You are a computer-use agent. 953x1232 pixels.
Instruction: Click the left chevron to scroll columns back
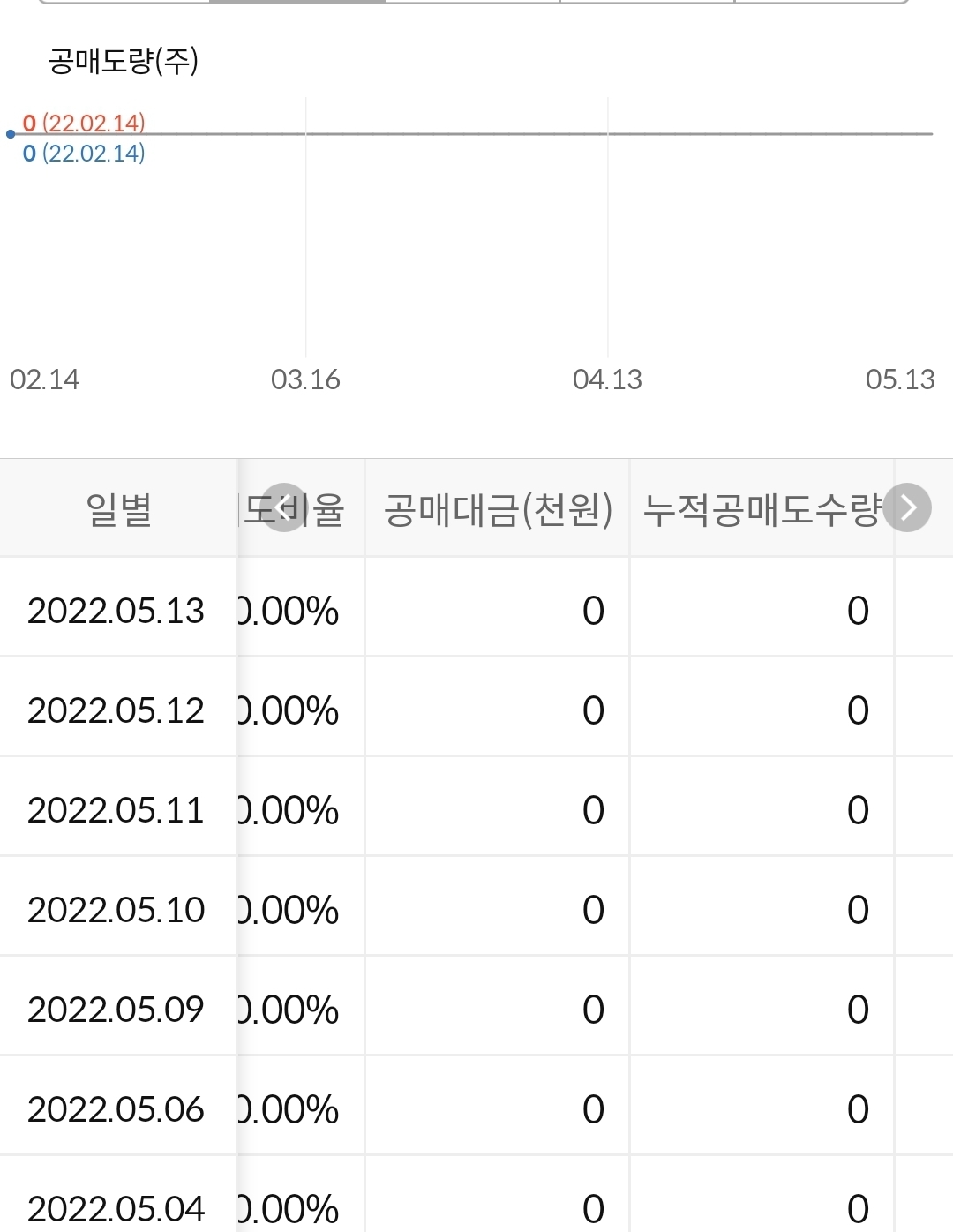(284, 507)
